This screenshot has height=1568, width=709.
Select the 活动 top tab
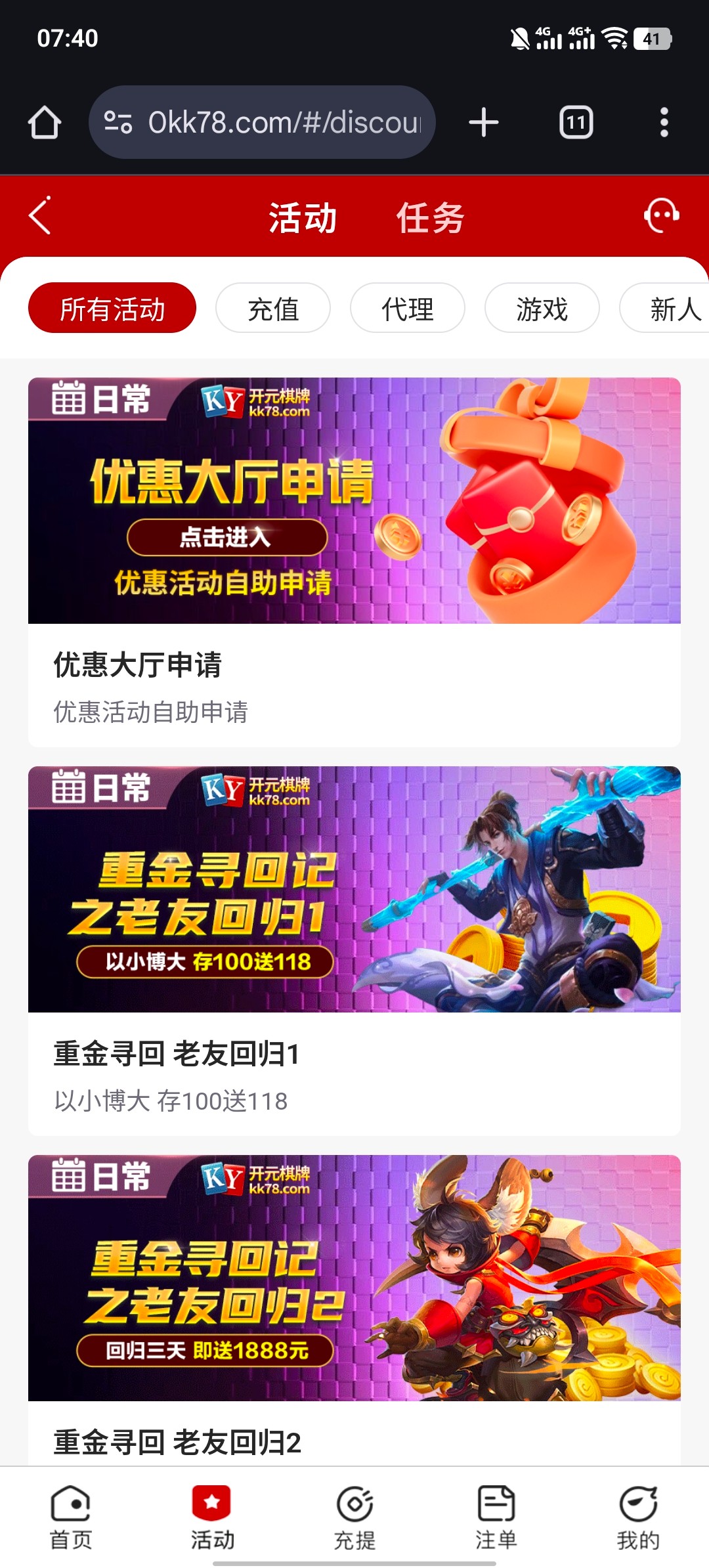point(303,218)
